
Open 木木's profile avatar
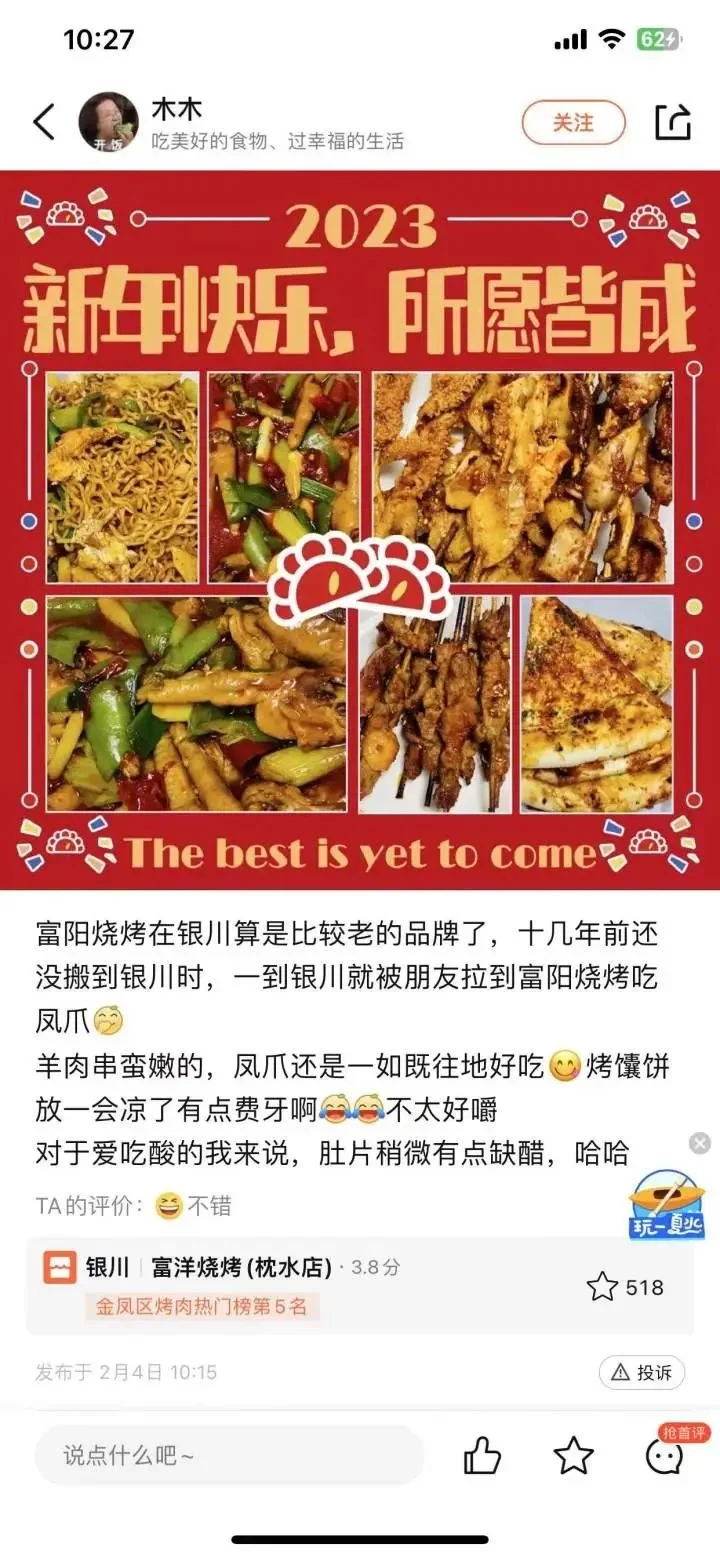tap(108, 122)
